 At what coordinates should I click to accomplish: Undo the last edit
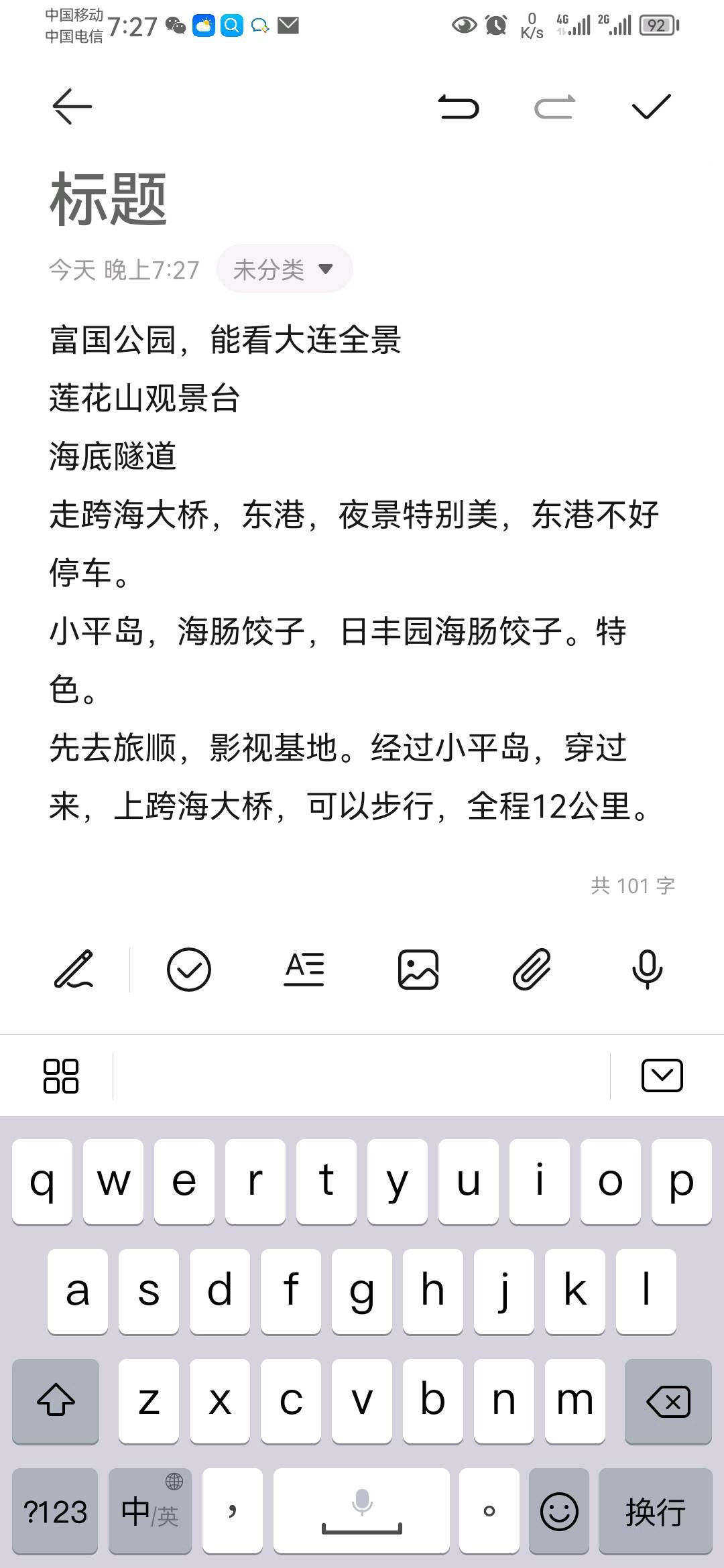click(459, 107)
